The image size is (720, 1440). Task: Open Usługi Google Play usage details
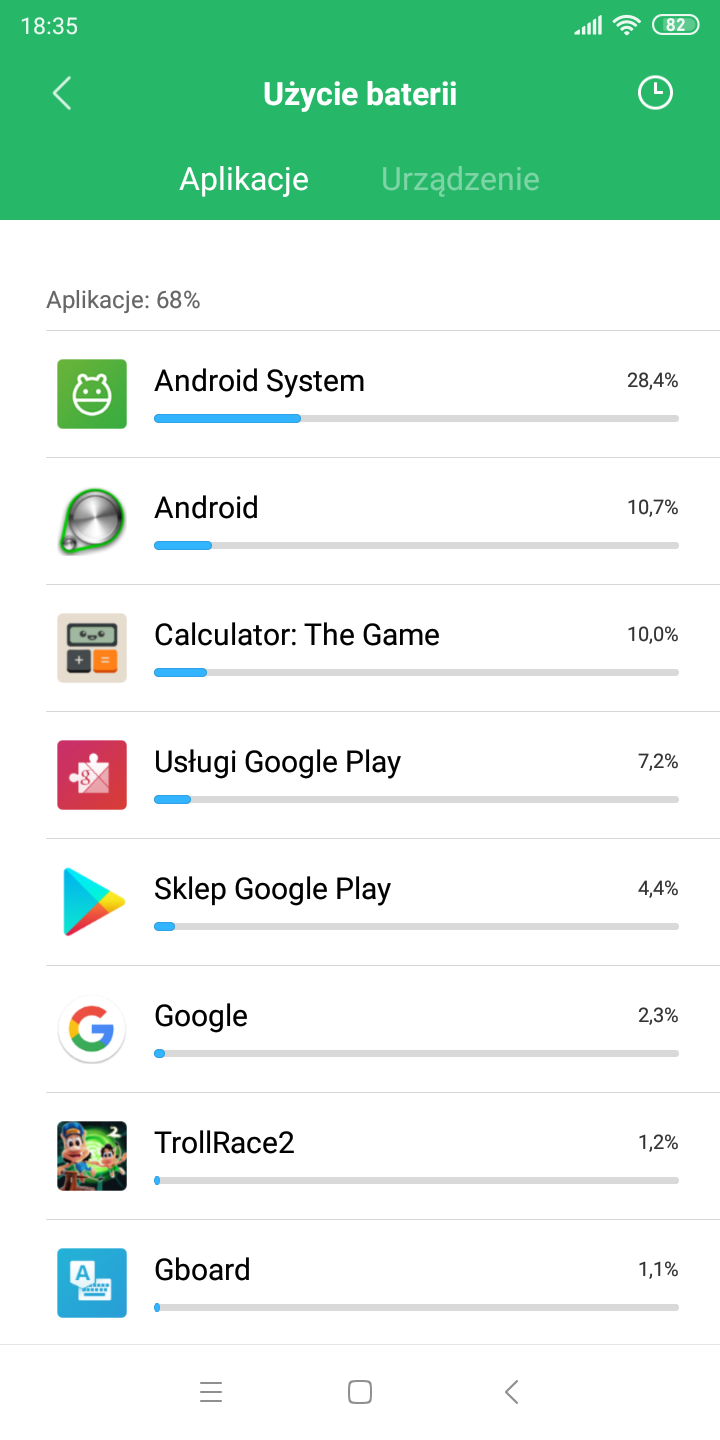[382, 775]
